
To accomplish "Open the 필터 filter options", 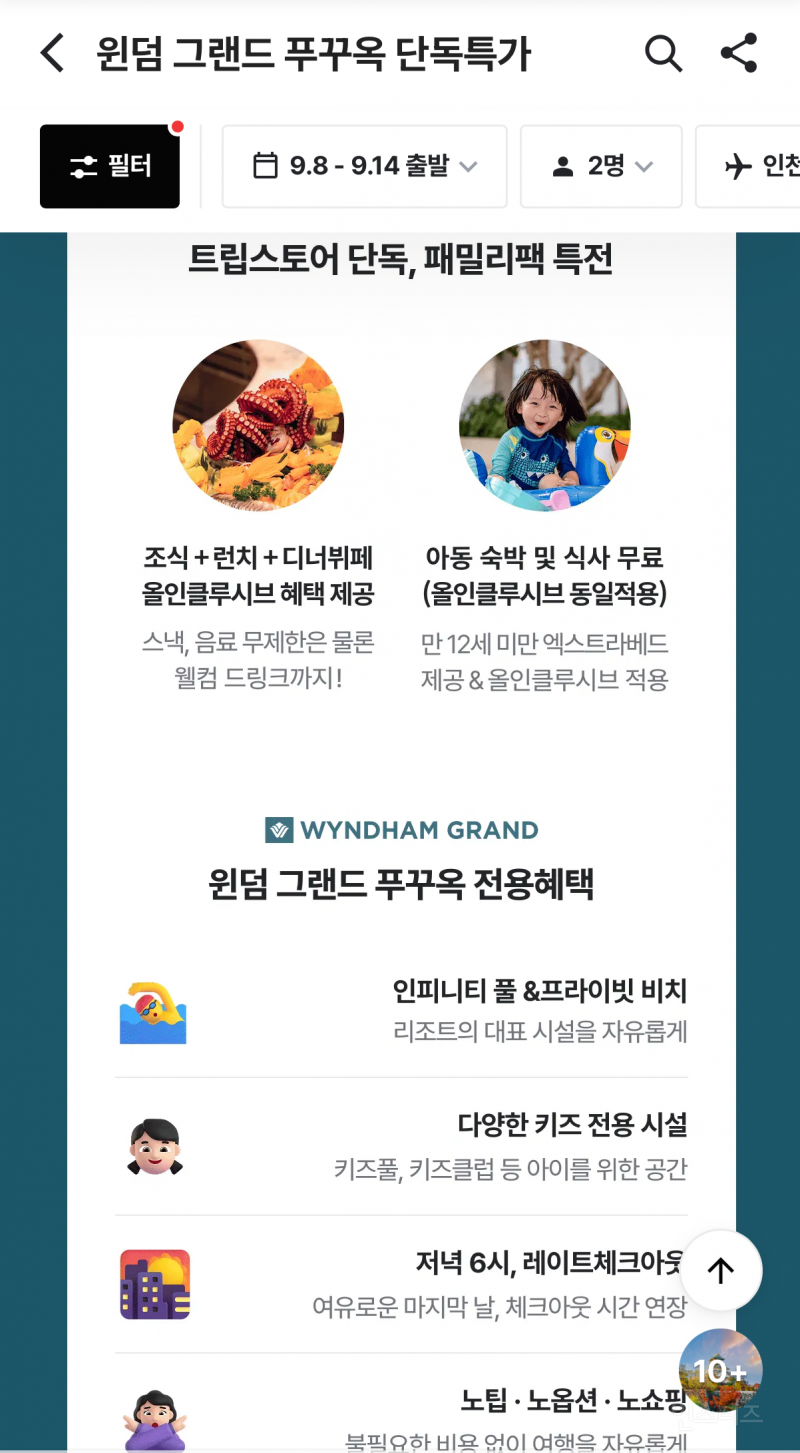I will pos(110,166).
